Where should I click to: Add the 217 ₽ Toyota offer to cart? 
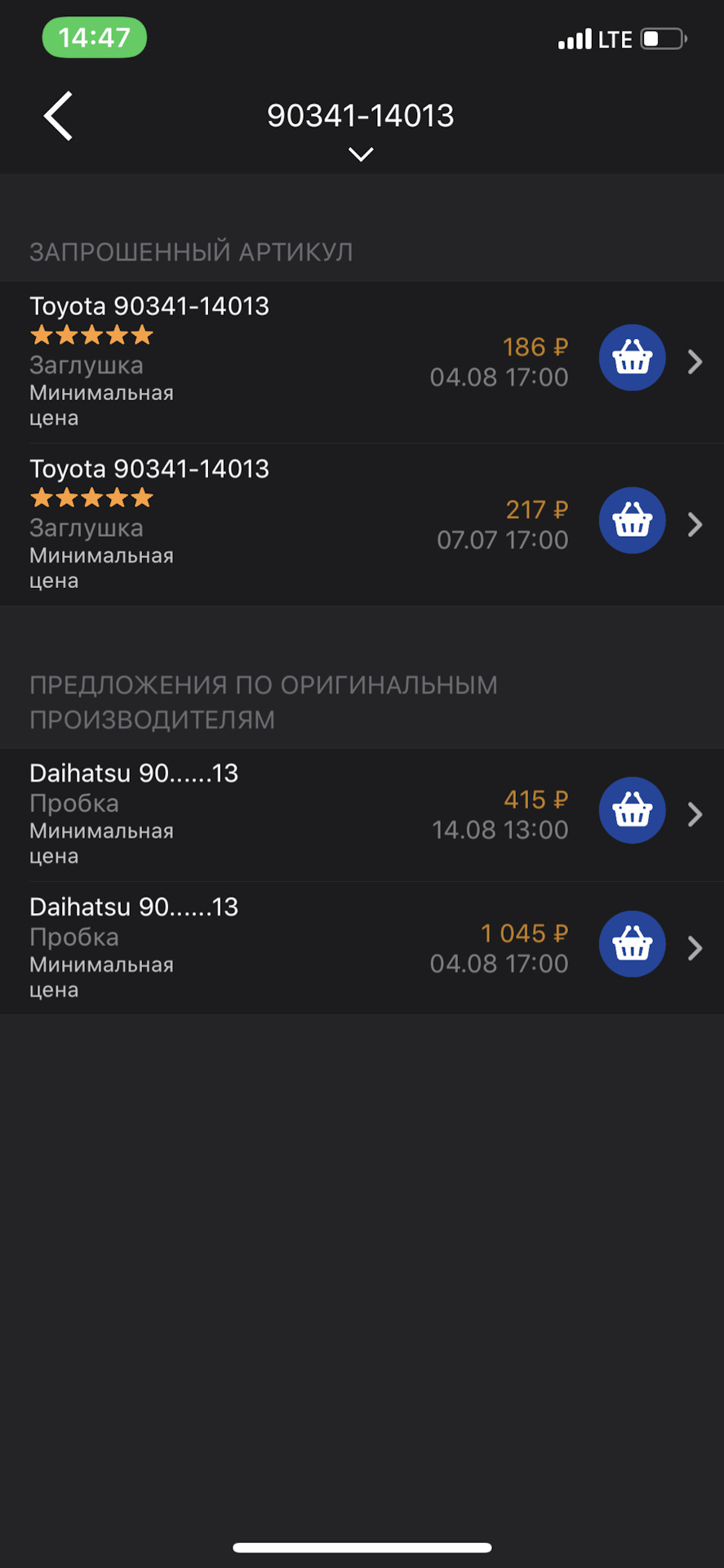[x=632, y=520]
